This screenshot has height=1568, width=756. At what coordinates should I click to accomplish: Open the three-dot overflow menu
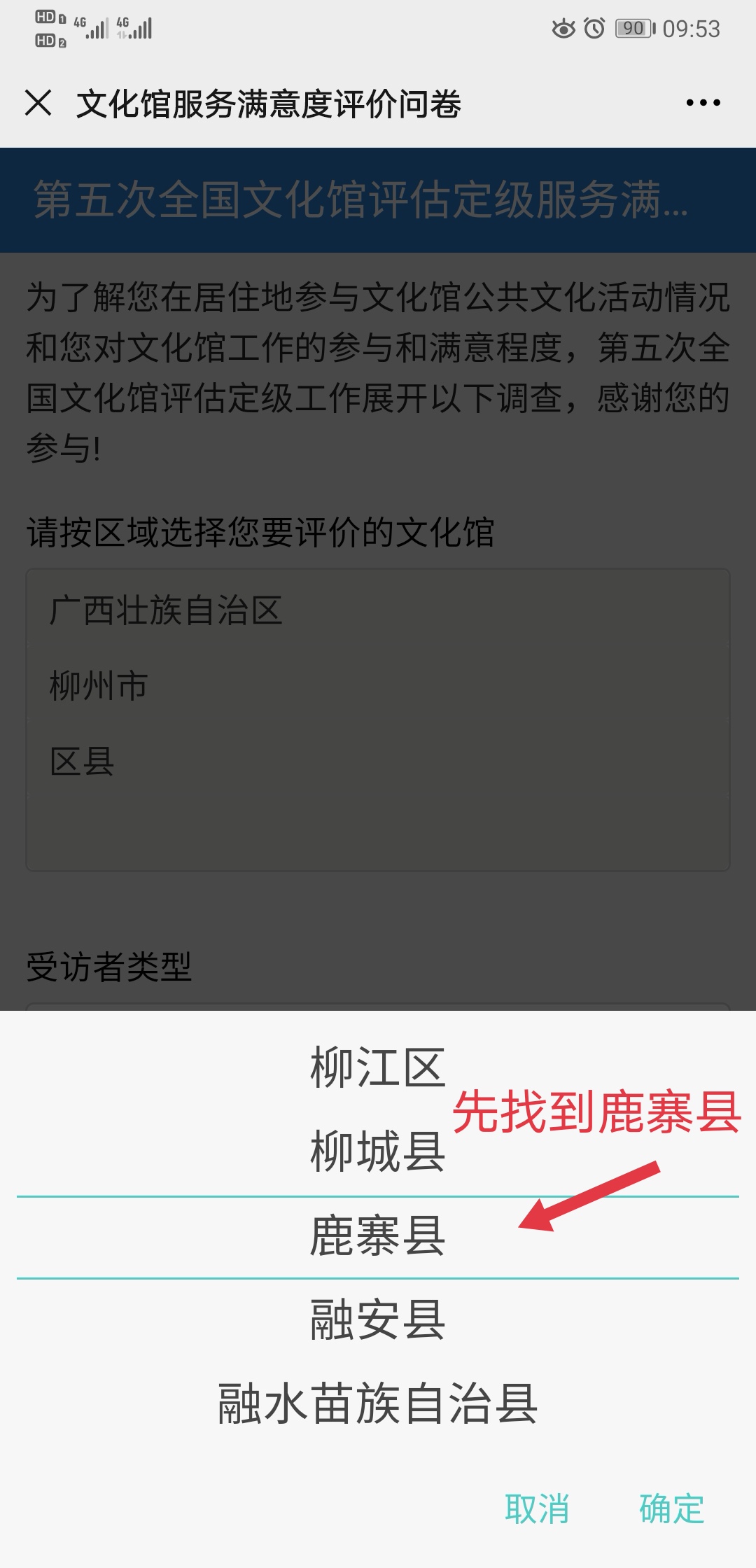click(x=703, y=103)
